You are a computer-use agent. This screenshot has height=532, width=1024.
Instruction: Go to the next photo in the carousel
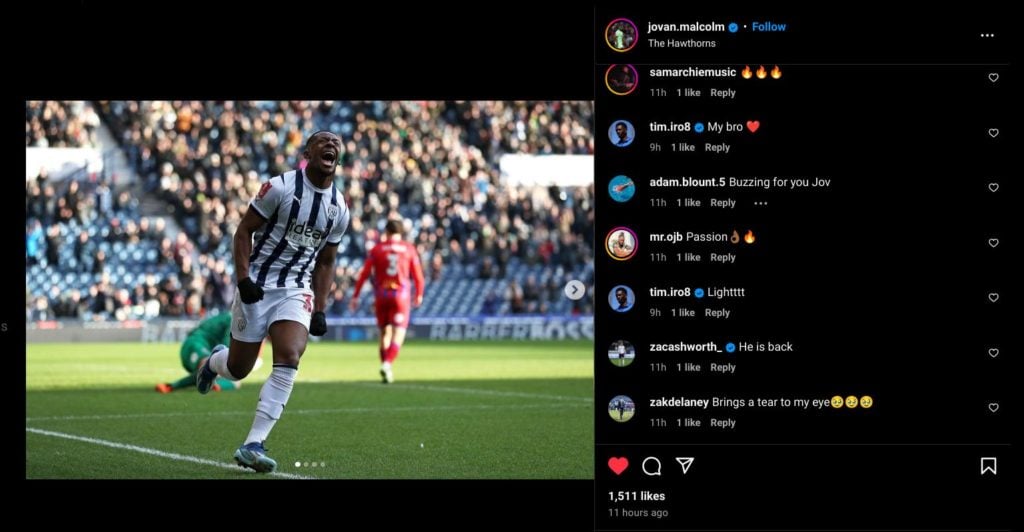click(x=575, y=290)
